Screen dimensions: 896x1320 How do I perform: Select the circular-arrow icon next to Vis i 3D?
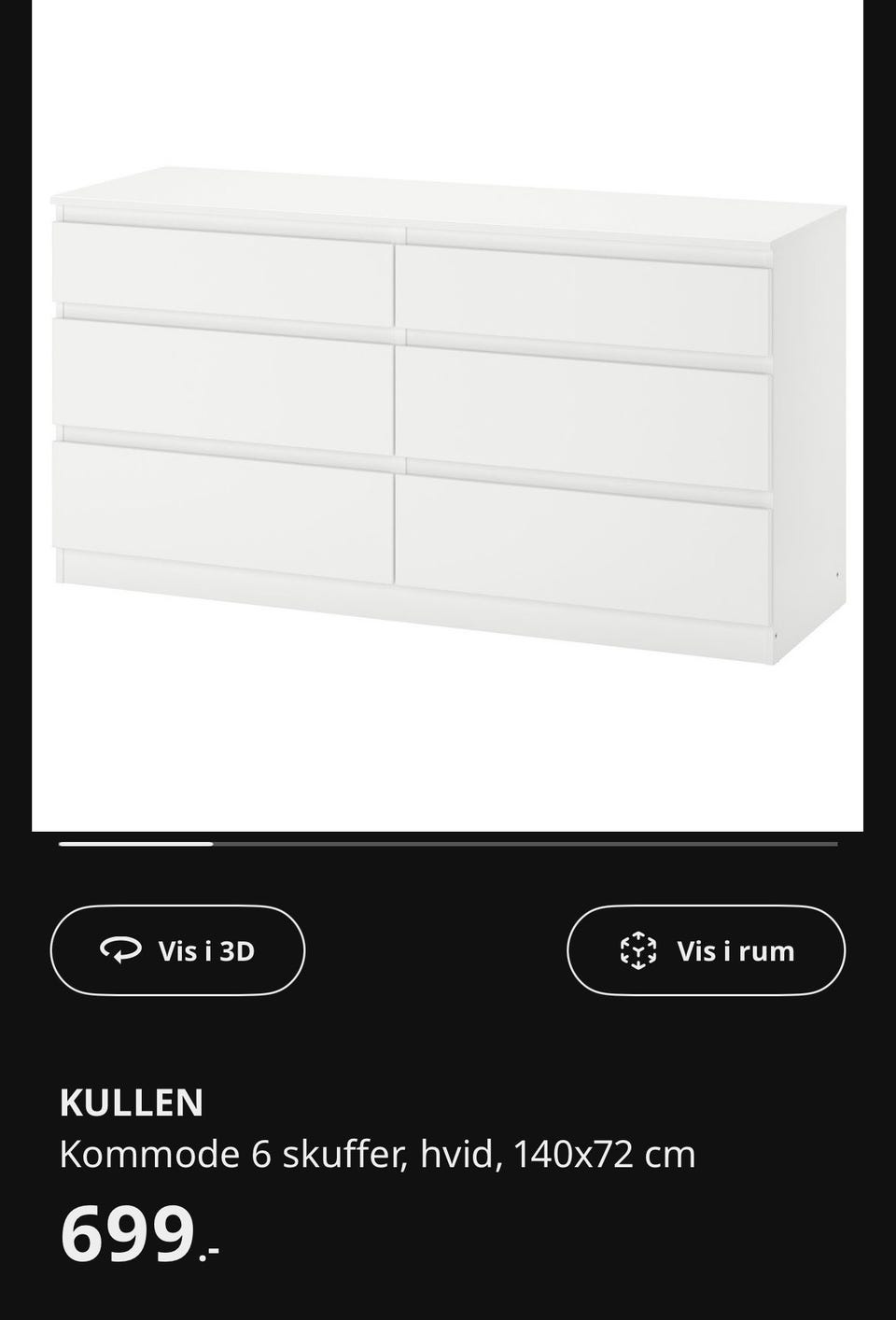[x=122, y=950]
